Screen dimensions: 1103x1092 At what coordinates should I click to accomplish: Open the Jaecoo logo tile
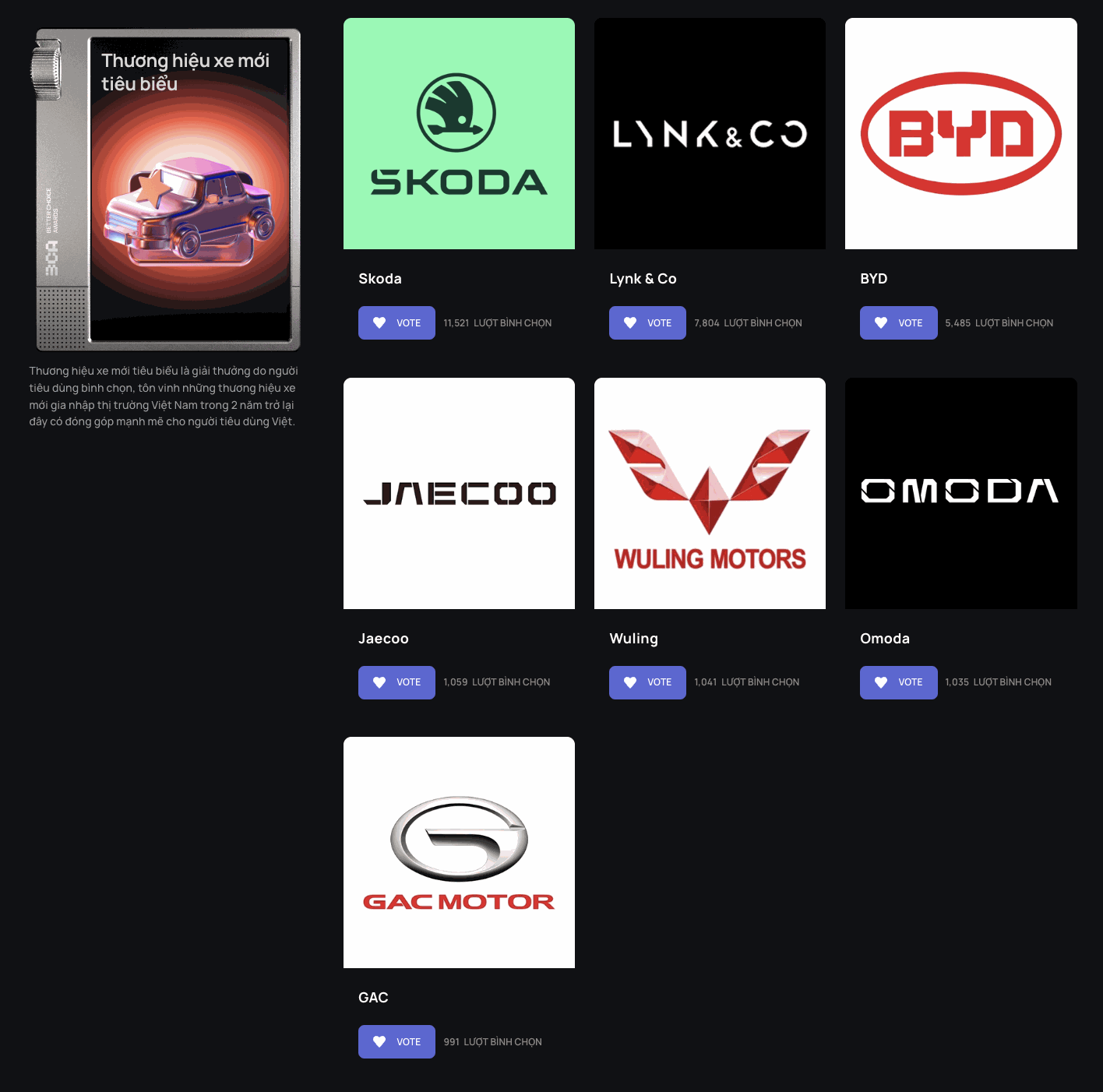pyautogui.click(x=459, y=493)
